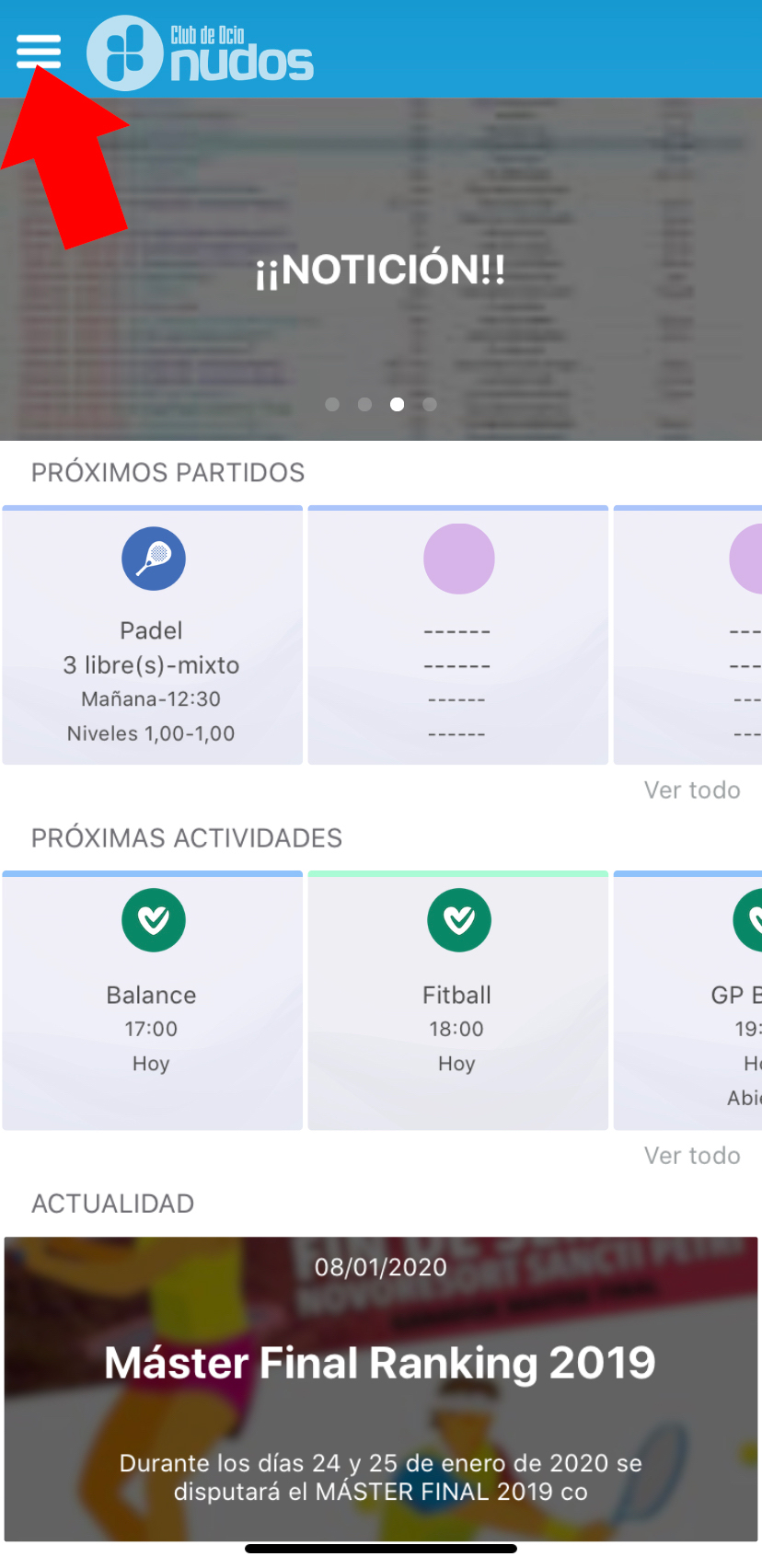Tap Ver todo under Próximas Actividades
This screenshot has height=1568, width=762.
pyautogui.click(x=692, y=1156)
